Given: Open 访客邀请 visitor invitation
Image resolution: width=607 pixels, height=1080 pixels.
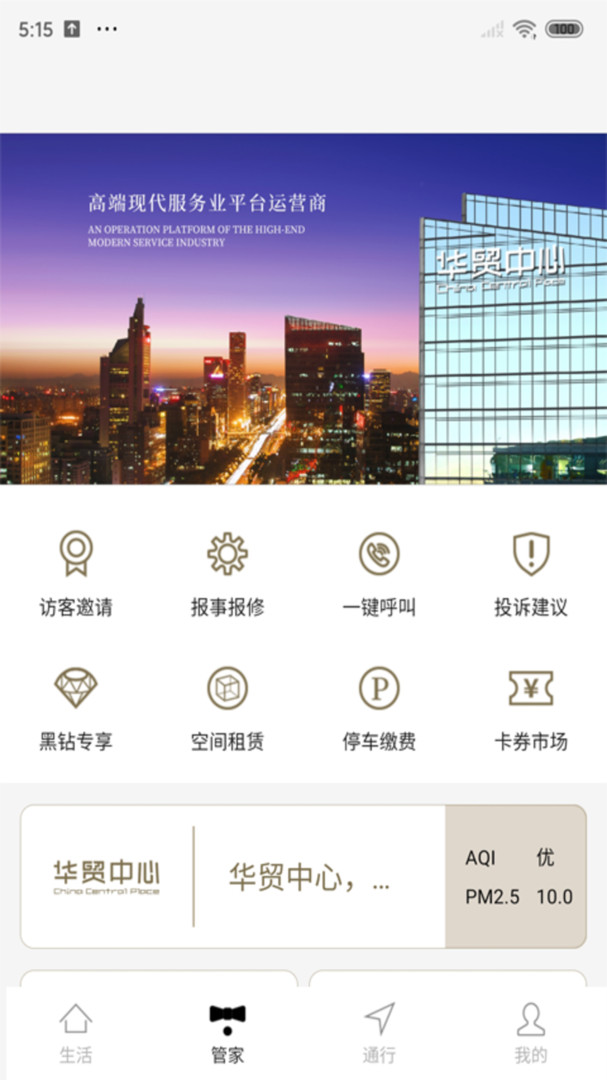Looking at the screenshot, I should [76, 573].
